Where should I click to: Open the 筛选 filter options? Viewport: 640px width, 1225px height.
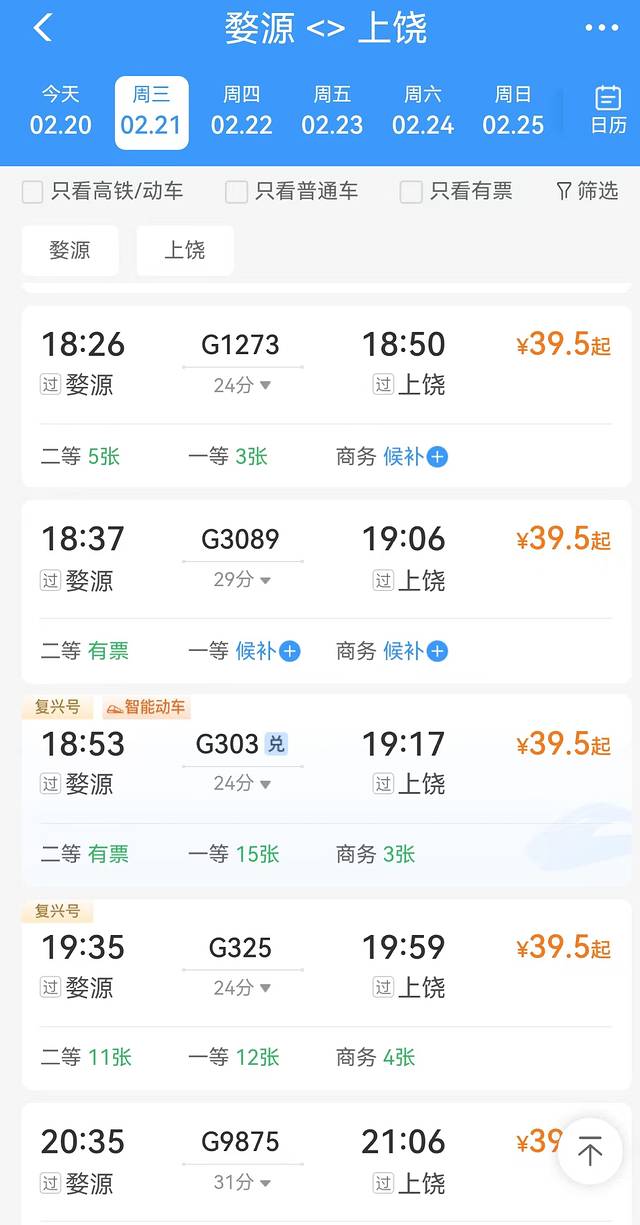(x=587, y=191)
